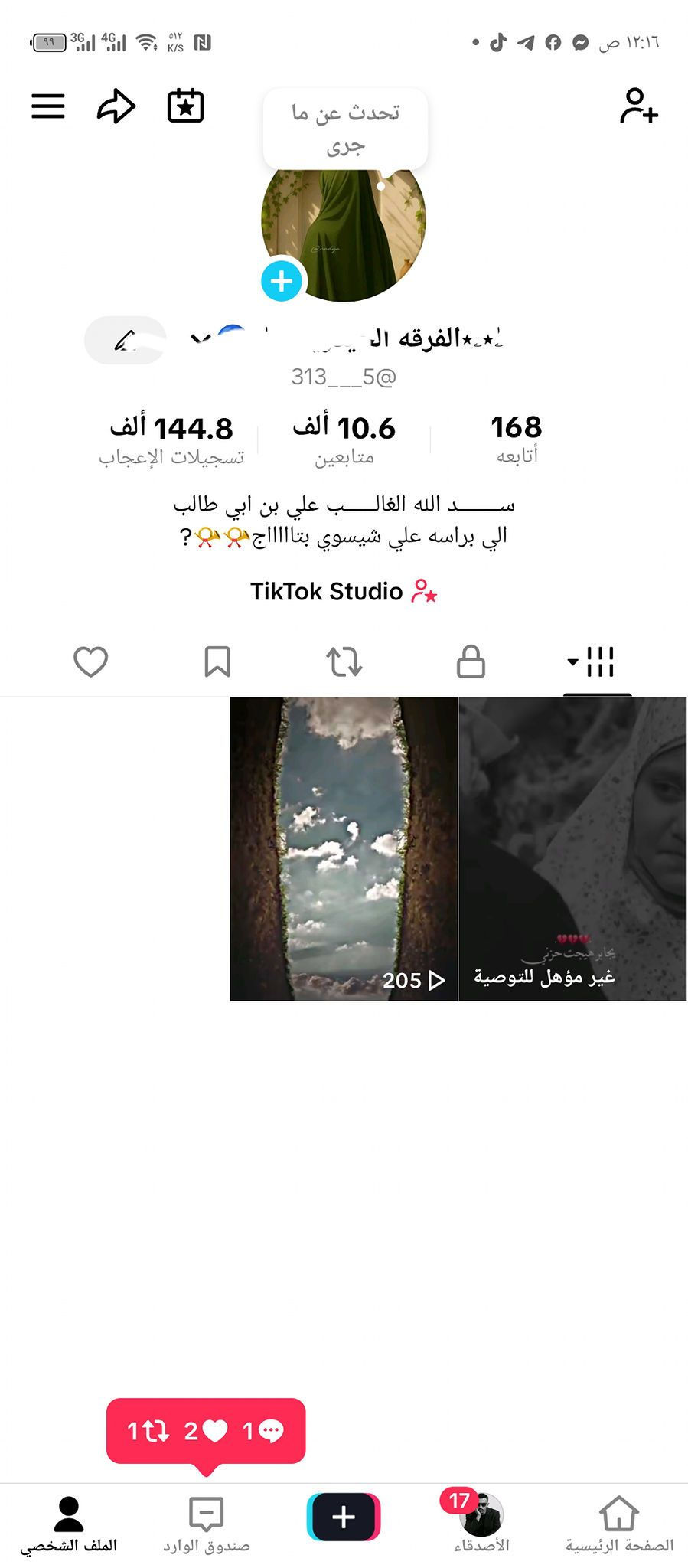Tap the تحدث عن ما جرى bubble
This screenshot has height=1568, width=688.
pyautogui.click(x=345, y=129)
